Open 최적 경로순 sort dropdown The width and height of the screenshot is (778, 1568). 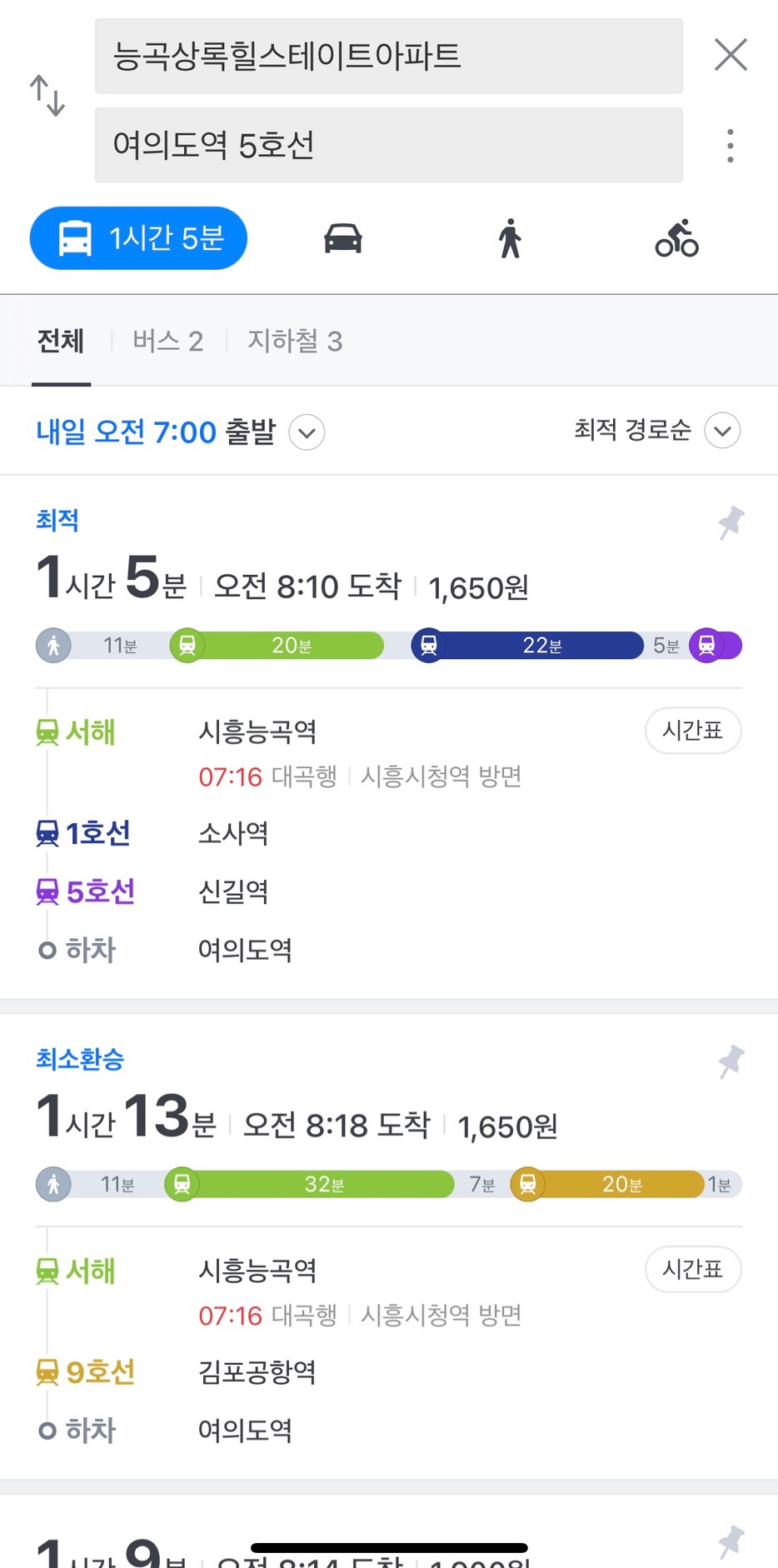(x=657, y=431)
